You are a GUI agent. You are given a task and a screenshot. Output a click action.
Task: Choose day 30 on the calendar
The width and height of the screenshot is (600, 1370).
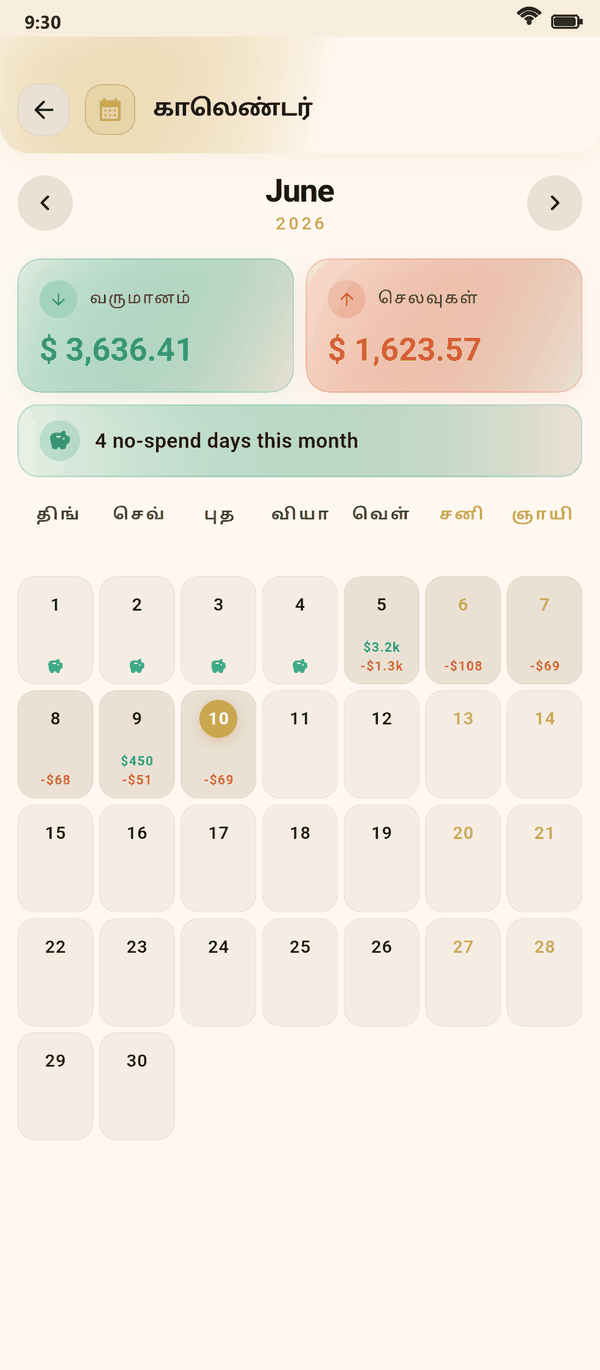point(137,1086)
